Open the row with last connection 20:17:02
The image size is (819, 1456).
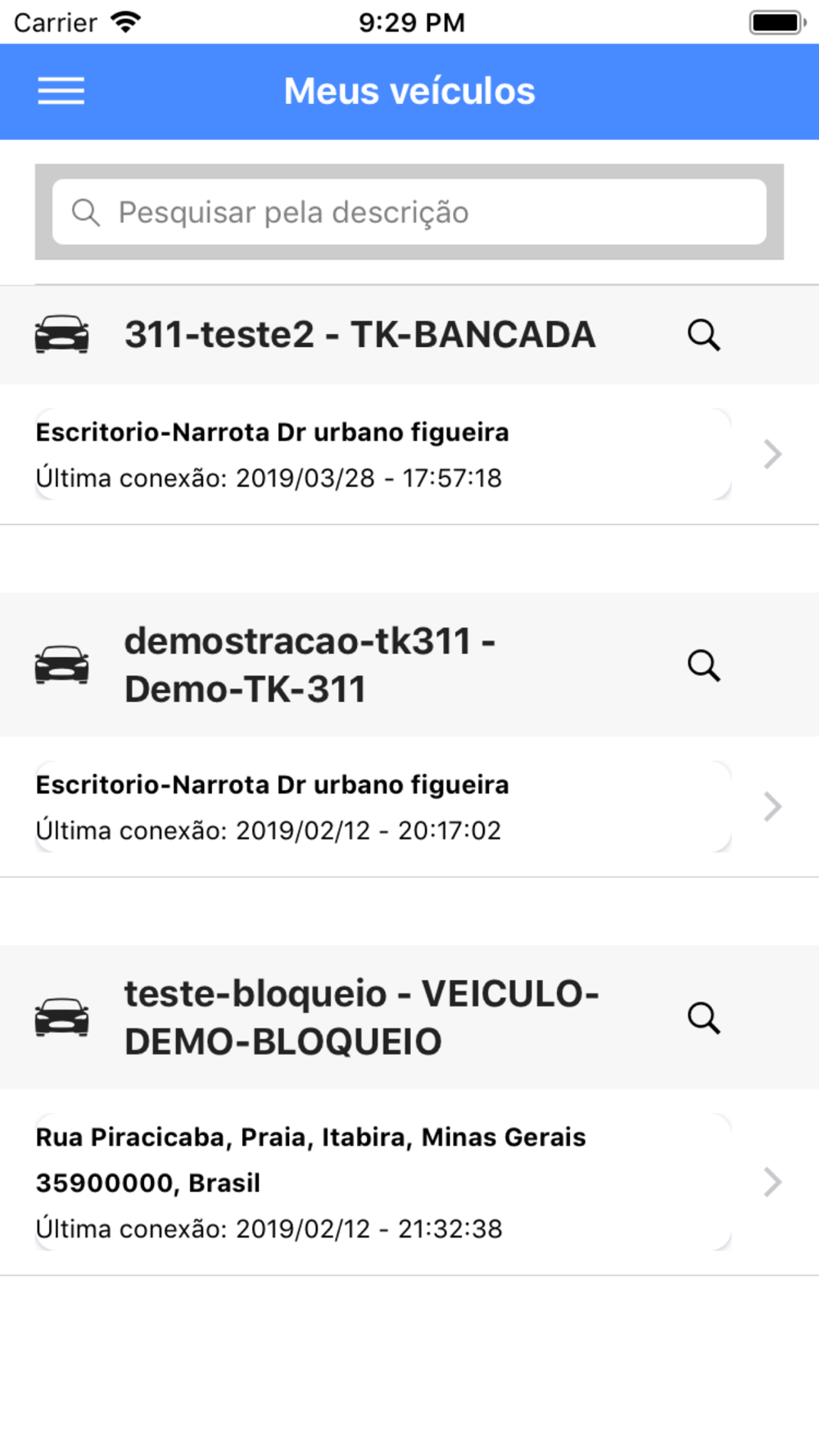pos(393,807)
